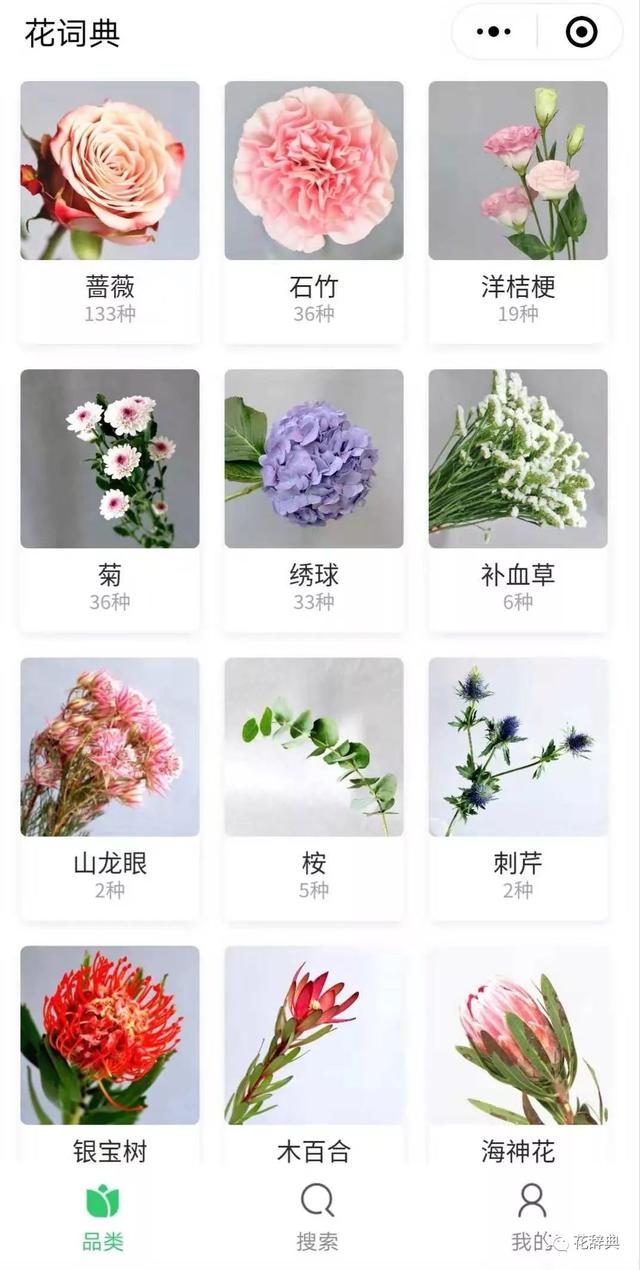Open the 绣球 hydrangea category
Screen dimensions: 640x1270
pyautogui.click(x=314, y=498)
